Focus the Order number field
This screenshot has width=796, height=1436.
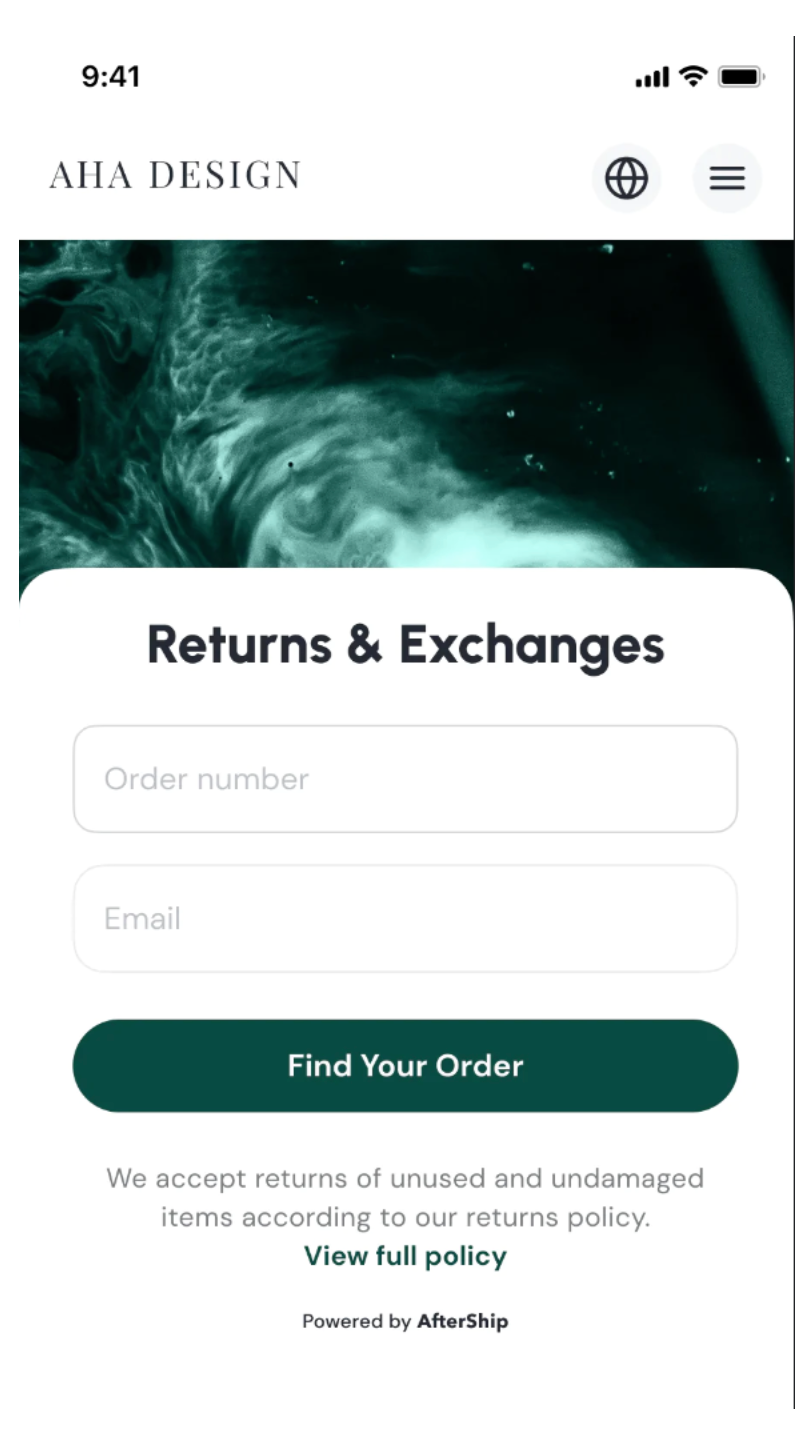click(405, 779)
